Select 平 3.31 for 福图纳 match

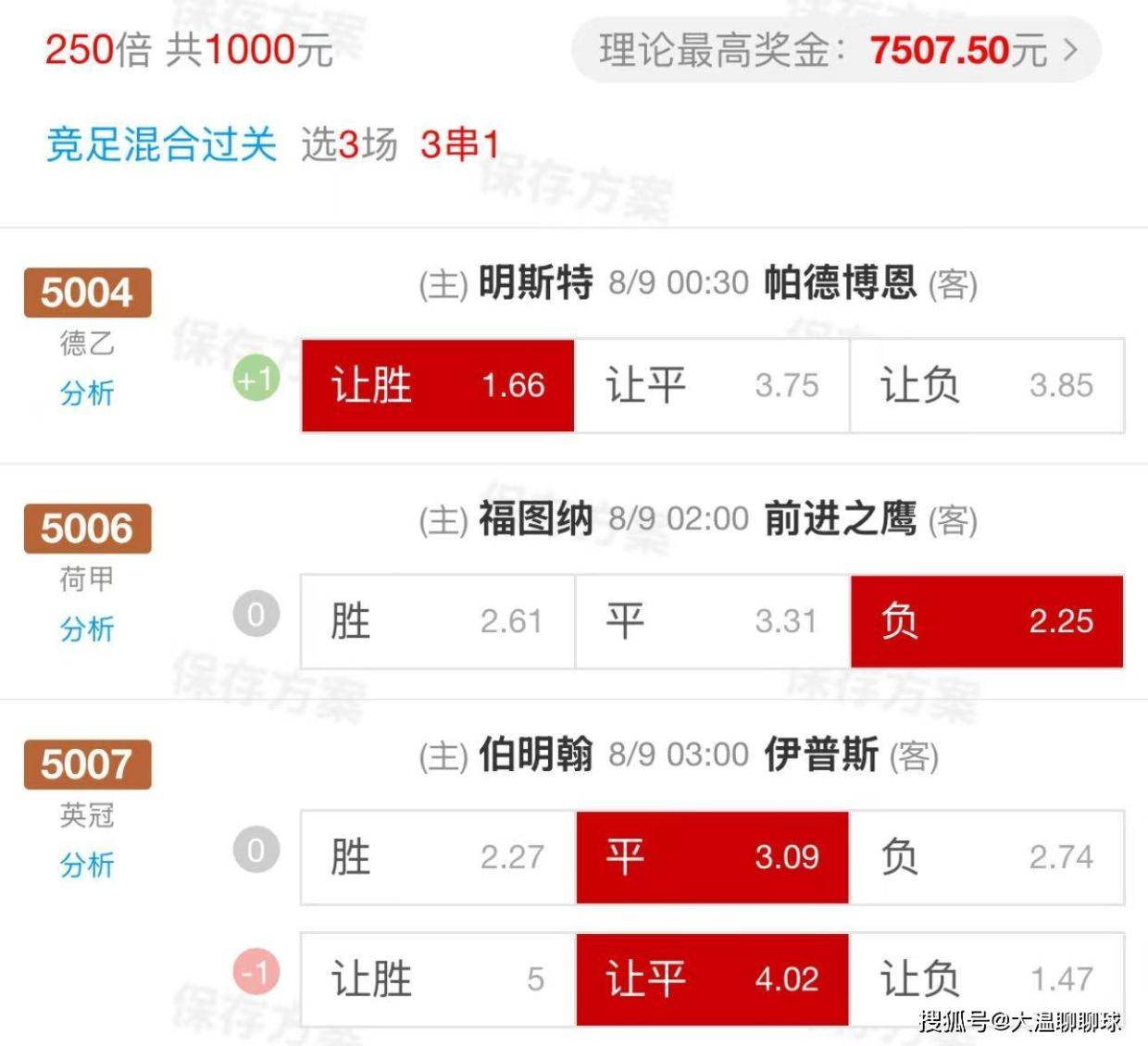(712, 621)
